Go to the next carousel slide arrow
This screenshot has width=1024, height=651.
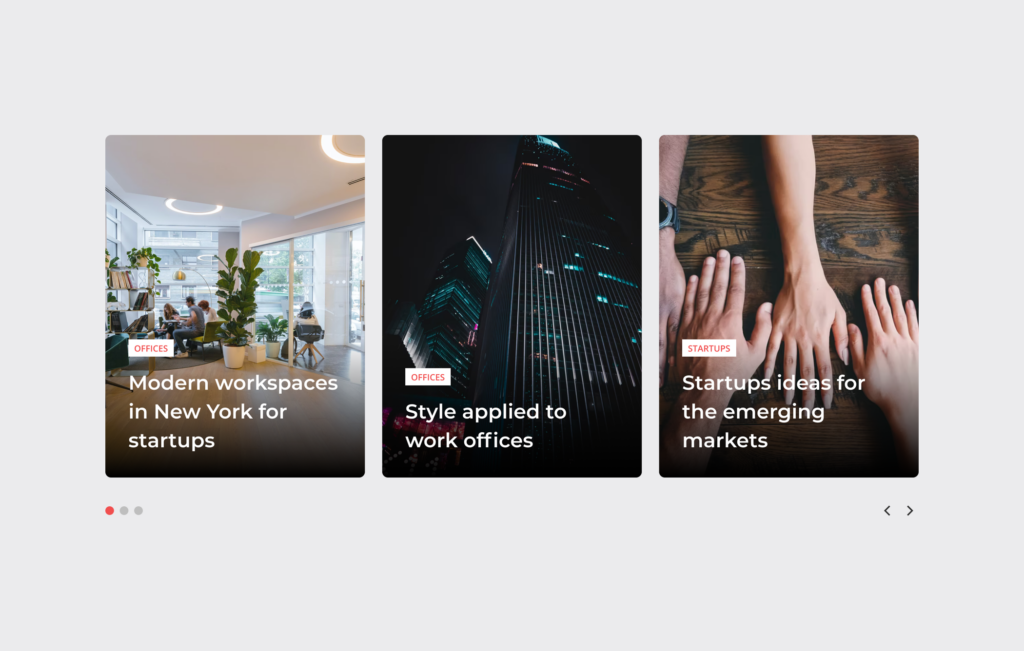(910, 511)
